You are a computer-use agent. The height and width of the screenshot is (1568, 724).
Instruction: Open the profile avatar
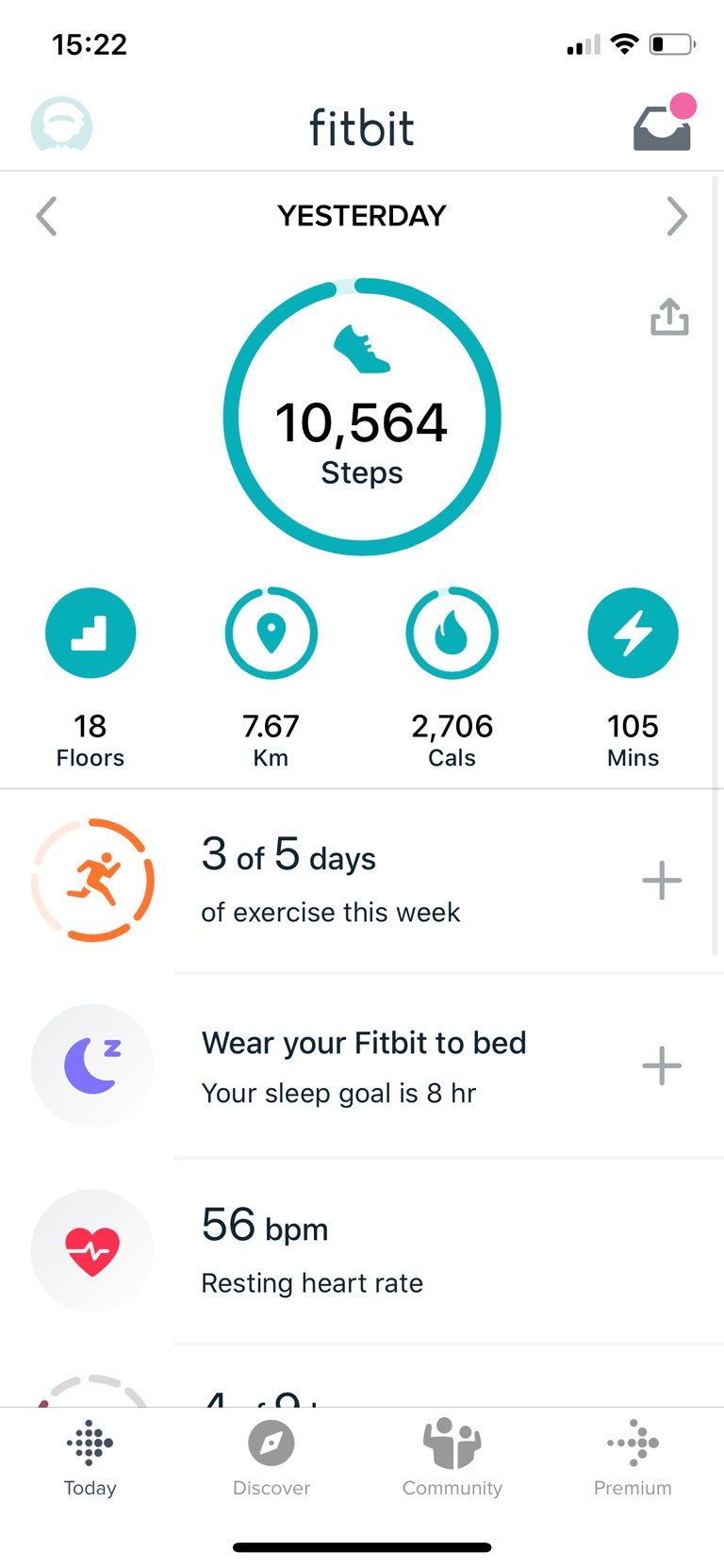[61, 125]
